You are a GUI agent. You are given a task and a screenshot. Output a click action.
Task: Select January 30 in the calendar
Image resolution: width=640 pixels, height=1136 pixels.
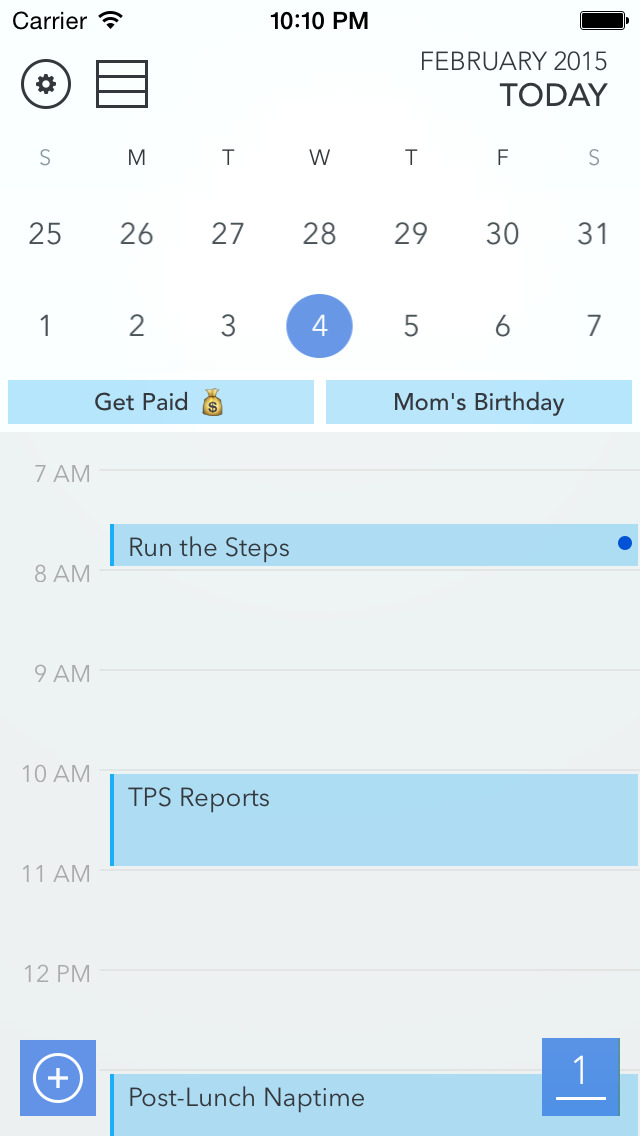pos(502,234)
